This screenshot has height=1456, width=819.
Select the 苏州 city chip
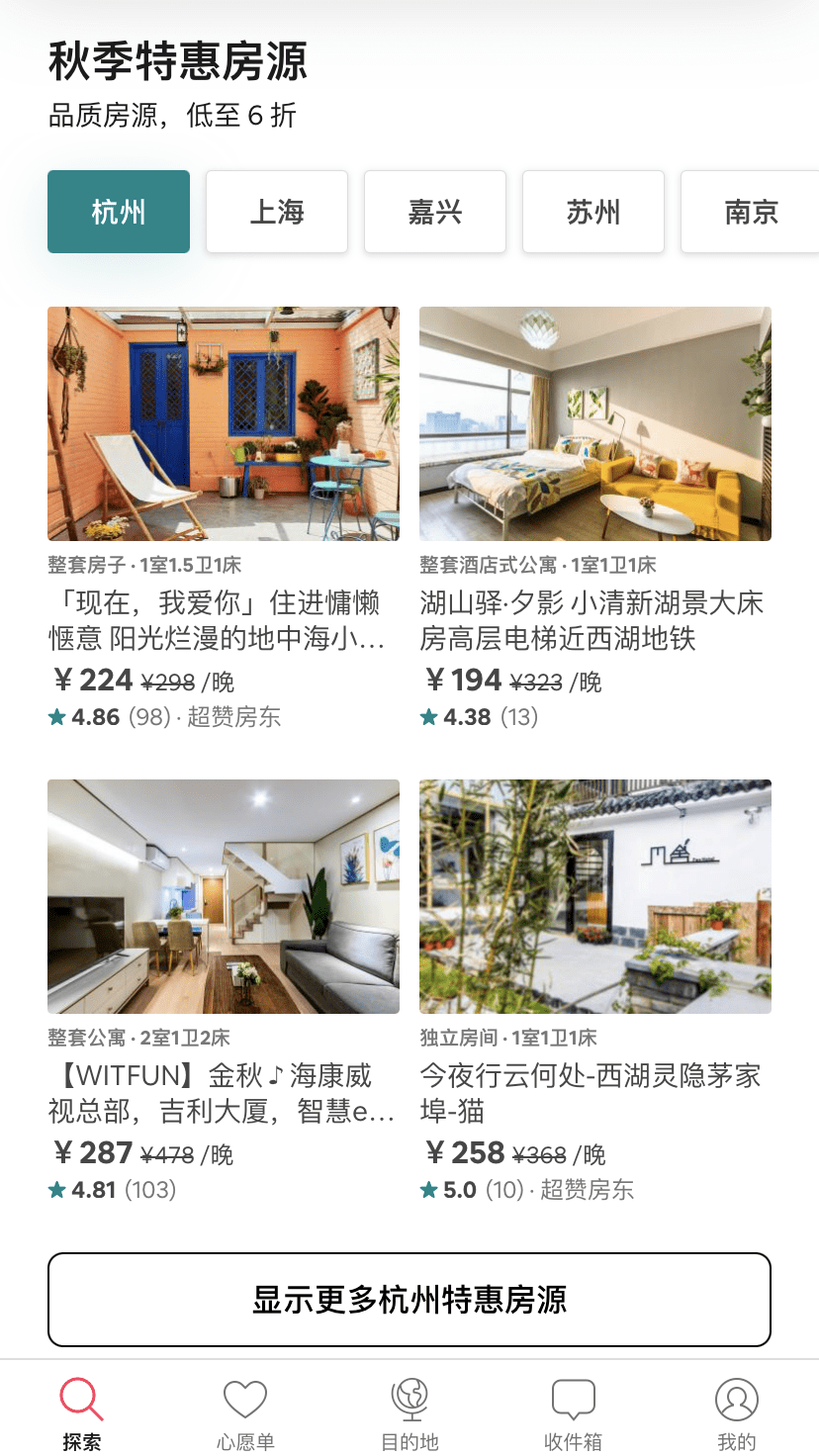[593, 212]
